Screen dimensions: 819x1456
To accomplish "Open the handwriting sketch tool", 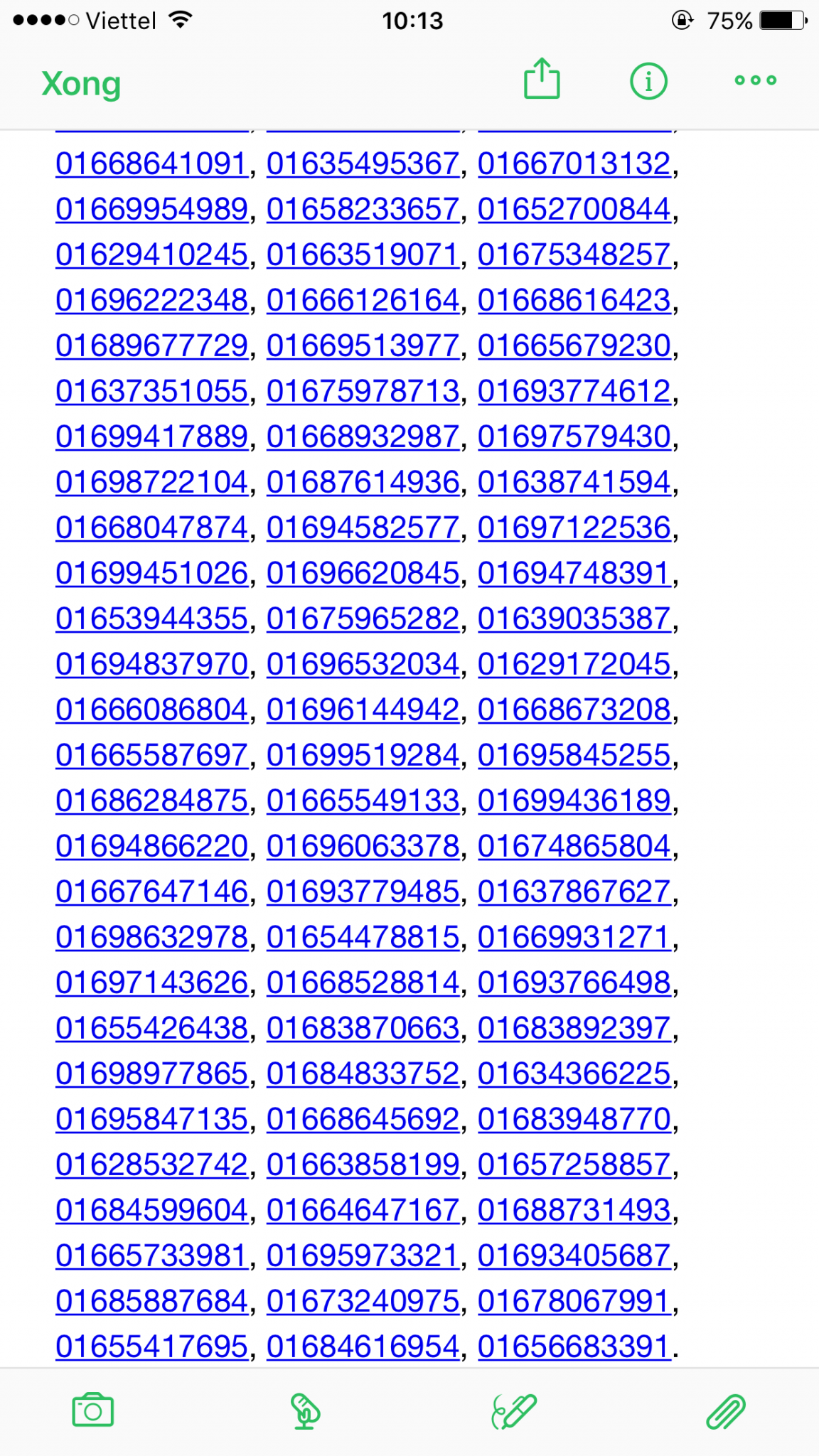I will (514, 1410).
